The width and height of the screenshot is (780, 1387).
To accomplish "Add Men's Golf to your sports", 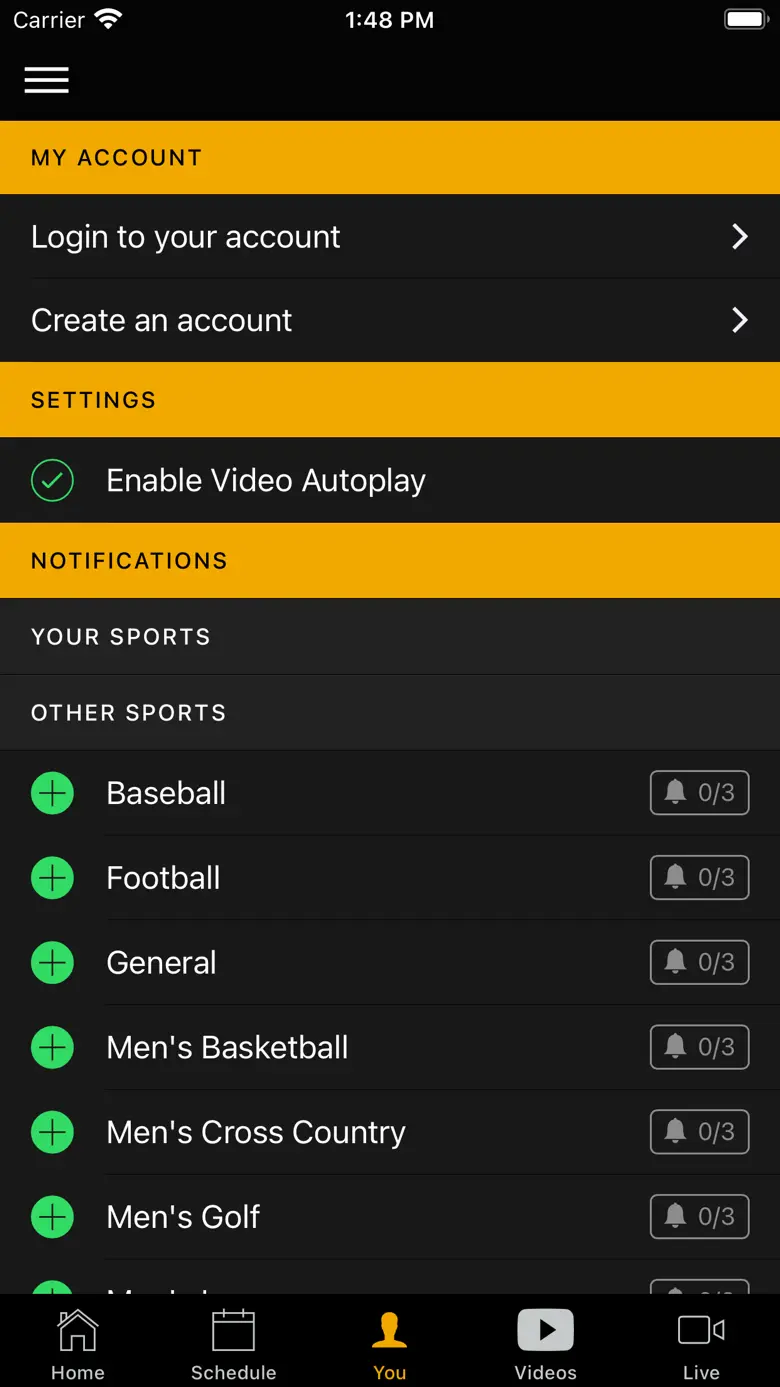I will 52,1217.
